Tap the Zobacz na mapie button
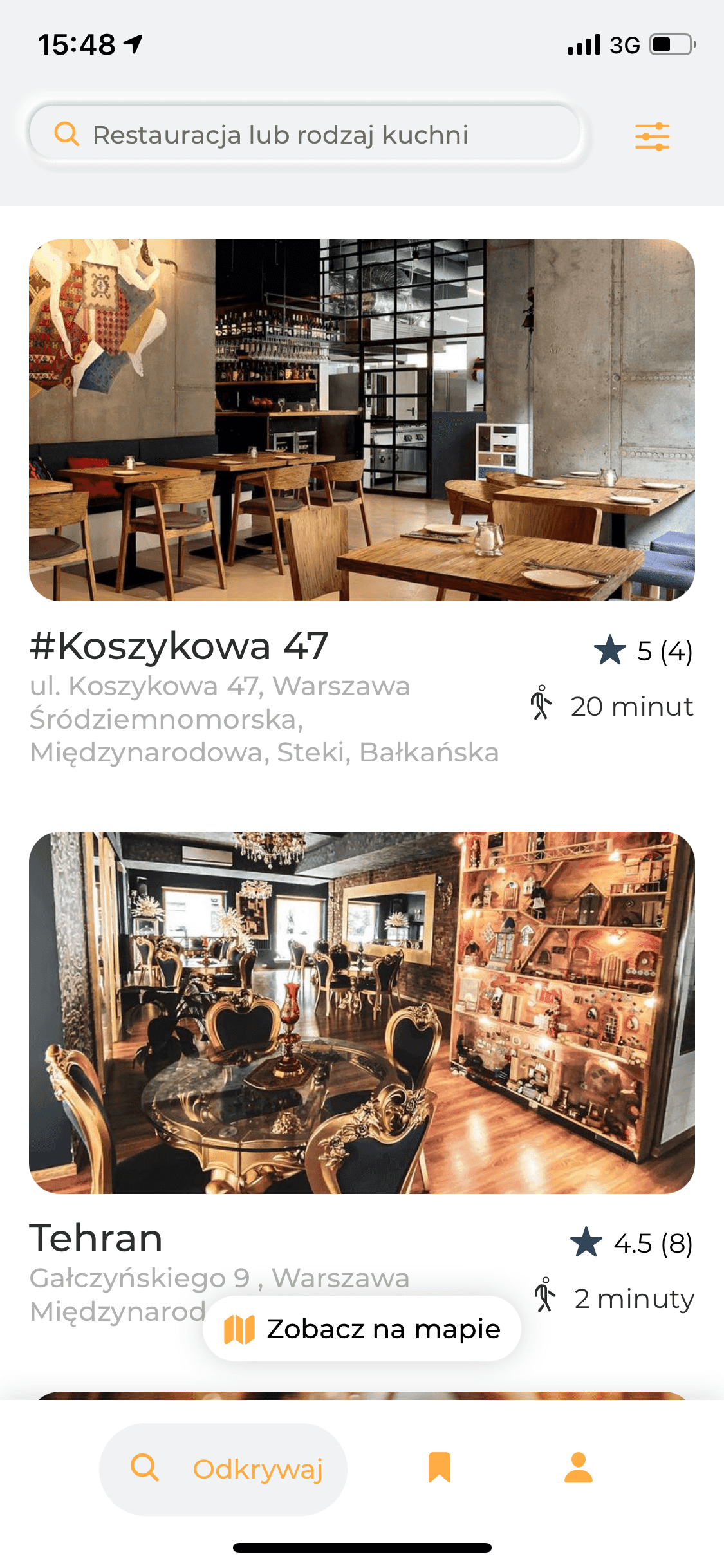The height and width of the screenshot is (1568, 724). coord(362,1329)
